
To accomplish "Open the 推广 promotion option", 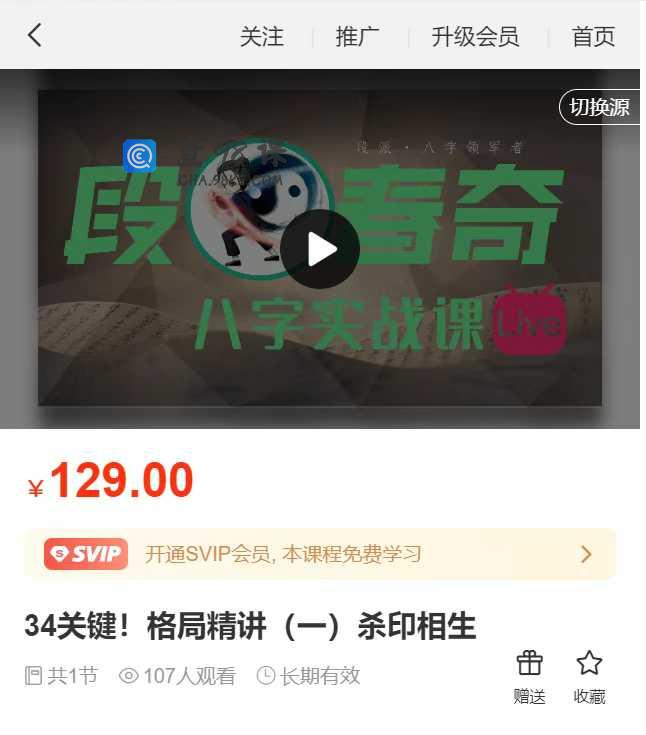I will [357, 37].
